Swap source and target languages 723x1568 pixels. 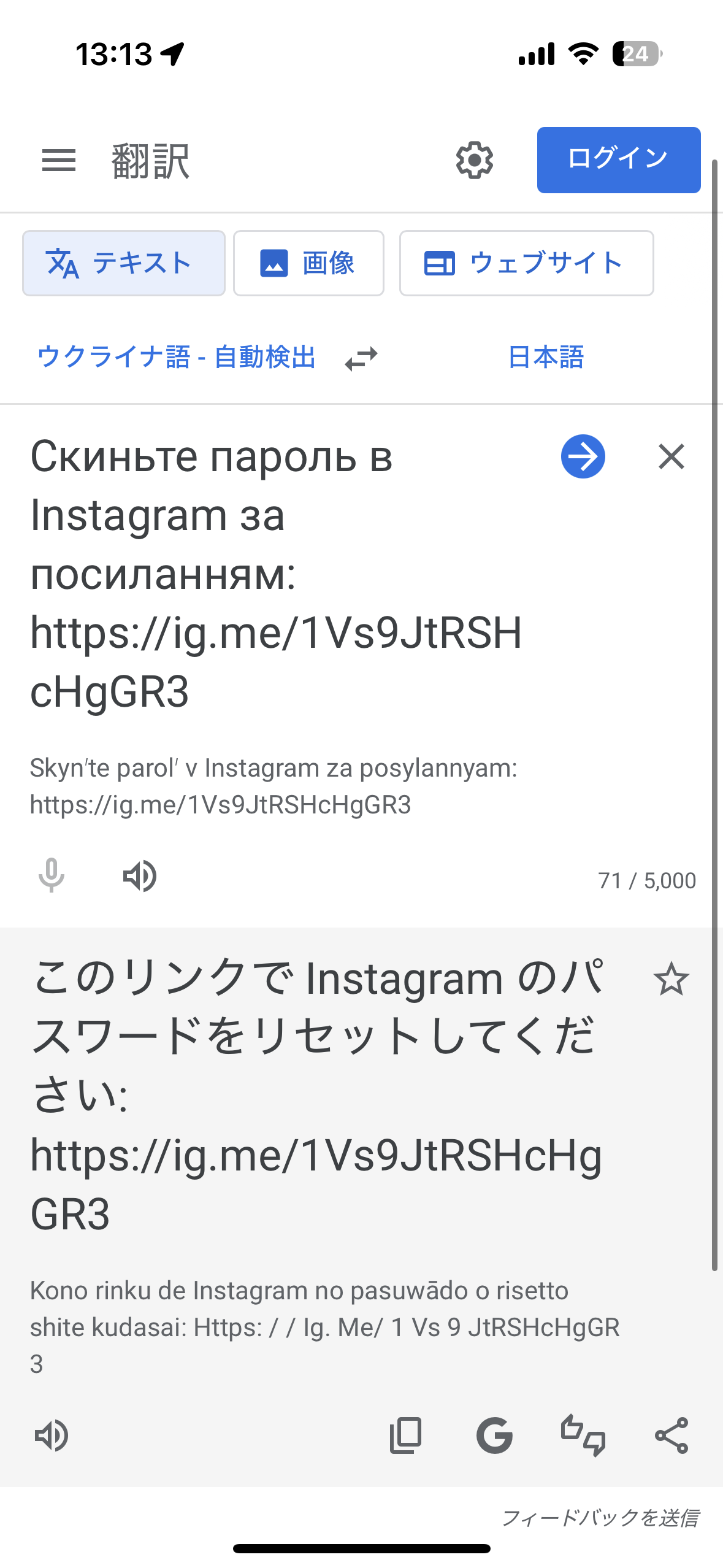[x=361, y=358]
